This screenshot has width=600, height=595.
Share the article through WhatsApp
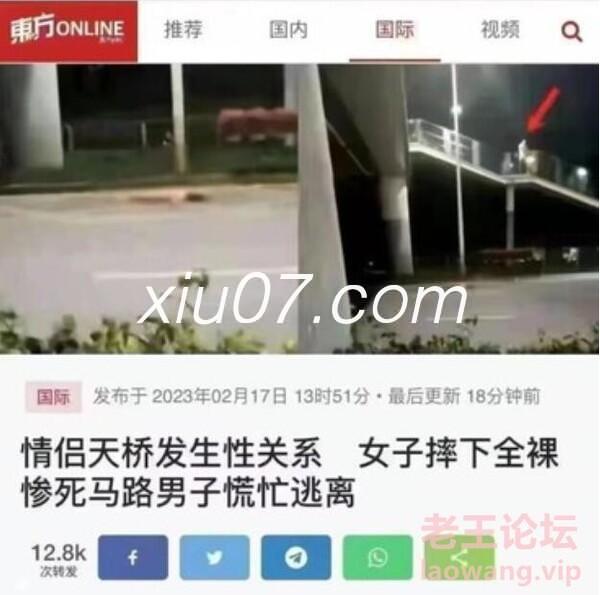click(x=377, y=557)
